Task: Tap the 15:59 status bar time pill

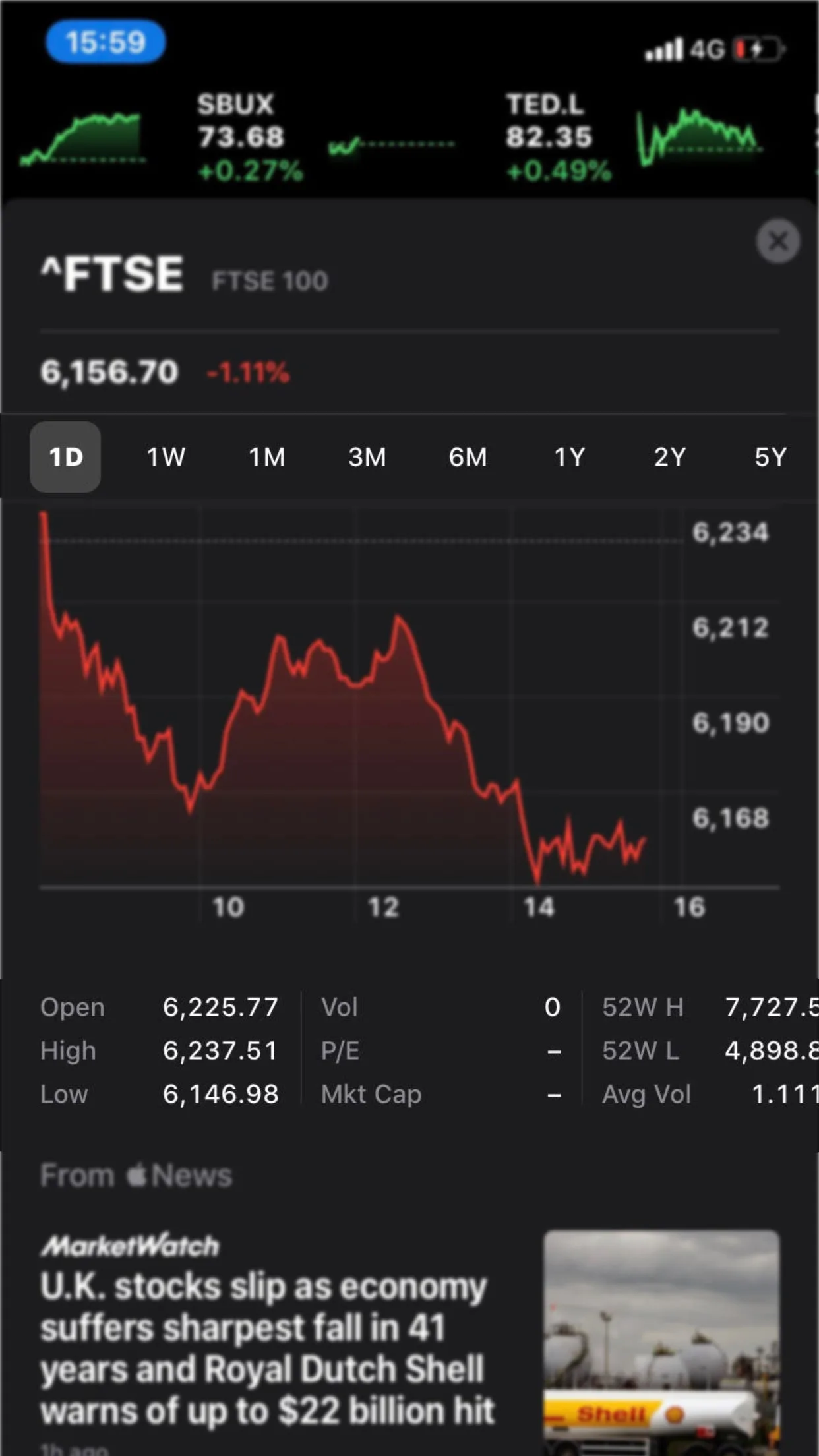Action: coord(106,43)
